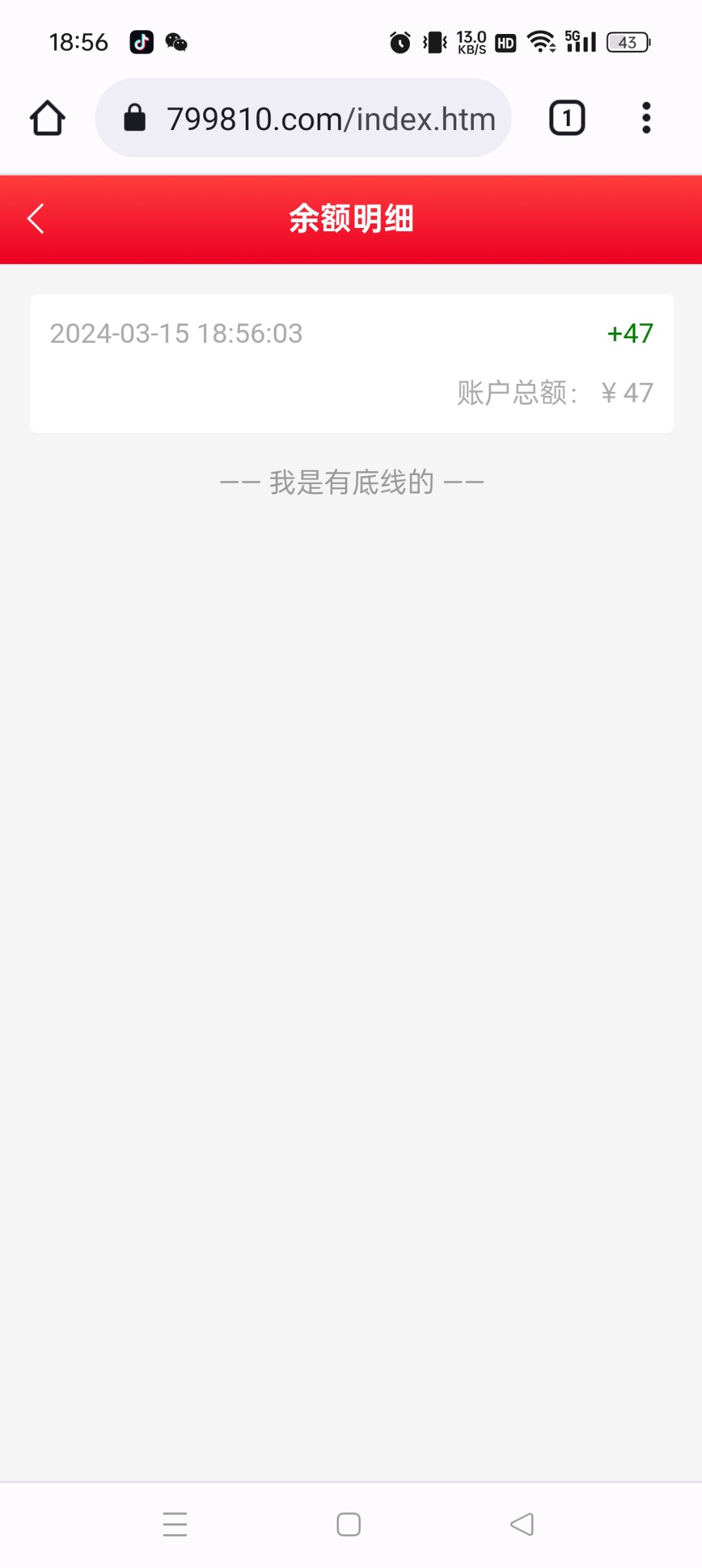Go back from the 余额明细 page
The width and height of the screenshot is (702, 1568).
click(x=36, y=219)
